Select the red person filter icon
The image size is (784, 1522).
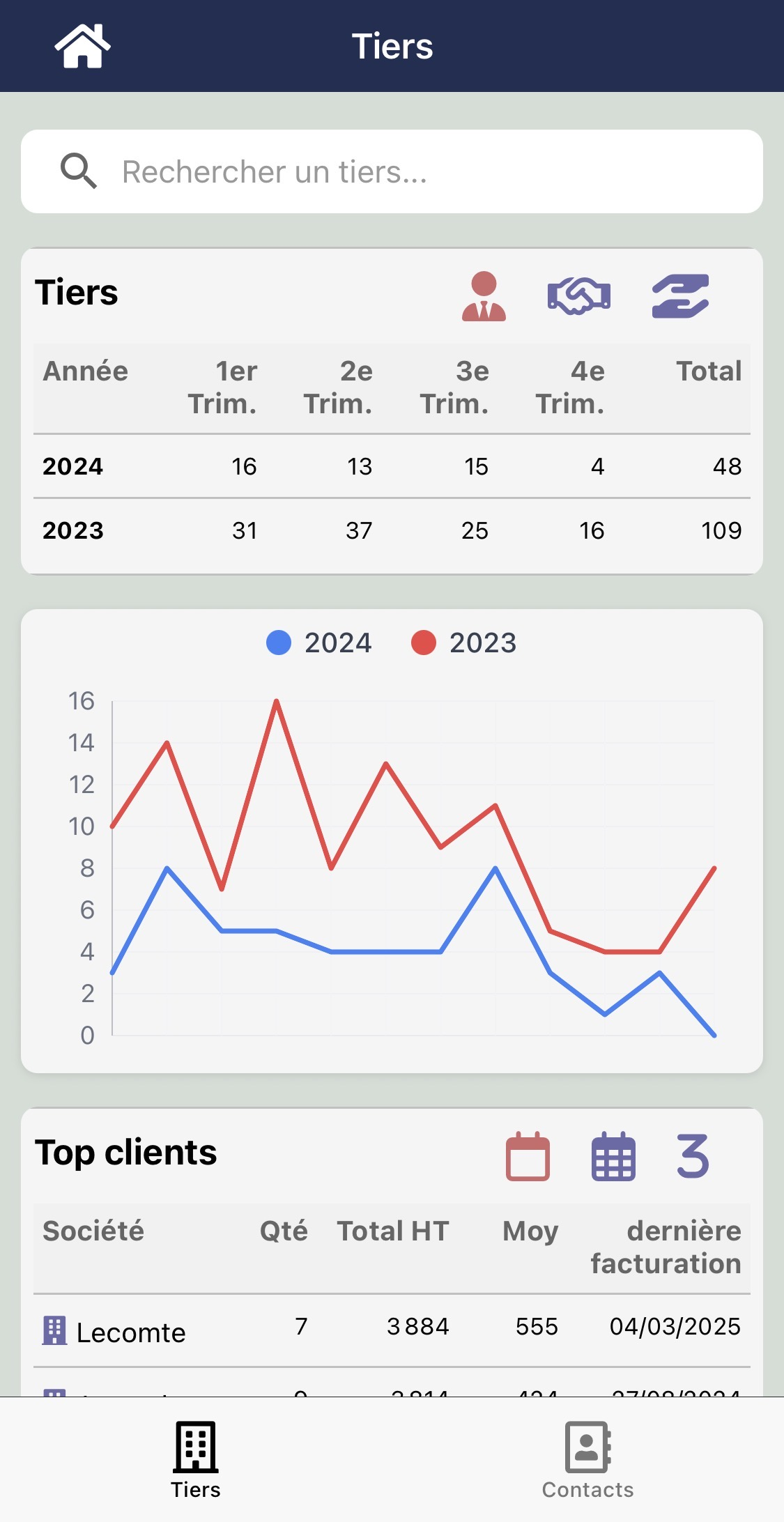point(484,296)
